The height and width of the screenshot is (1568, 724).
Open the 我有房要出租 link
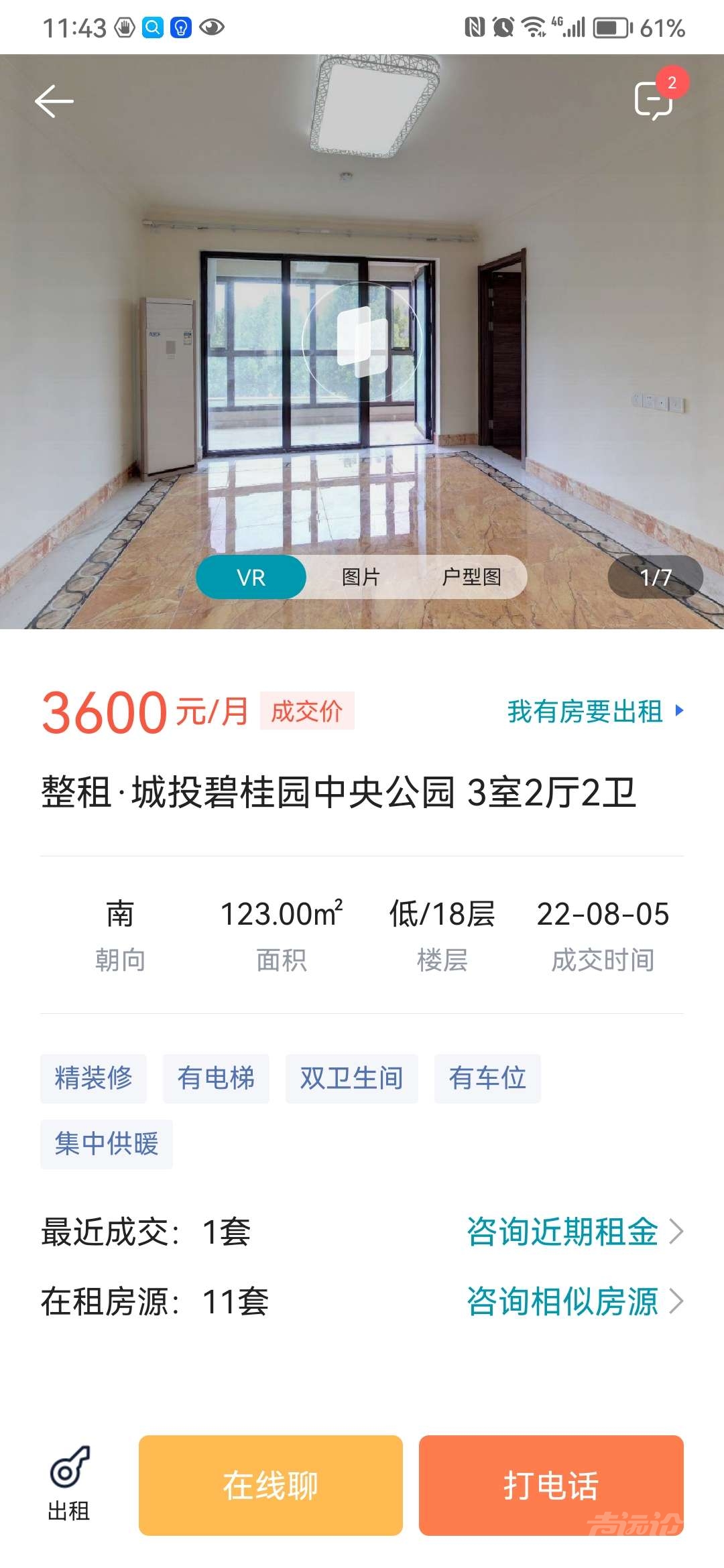click(x=595, y=711)
